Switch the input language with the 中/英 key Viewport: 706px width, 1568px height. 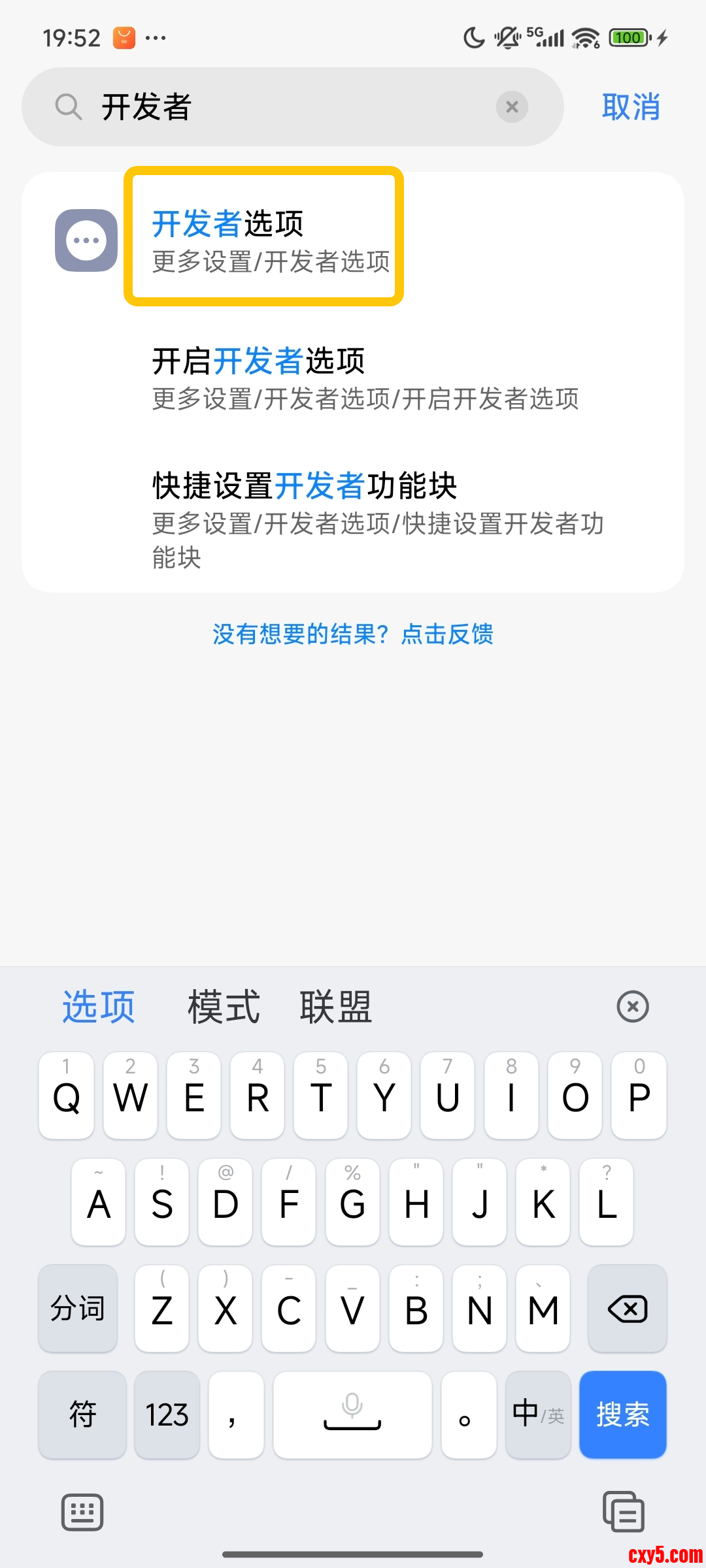click(538, 1414)
